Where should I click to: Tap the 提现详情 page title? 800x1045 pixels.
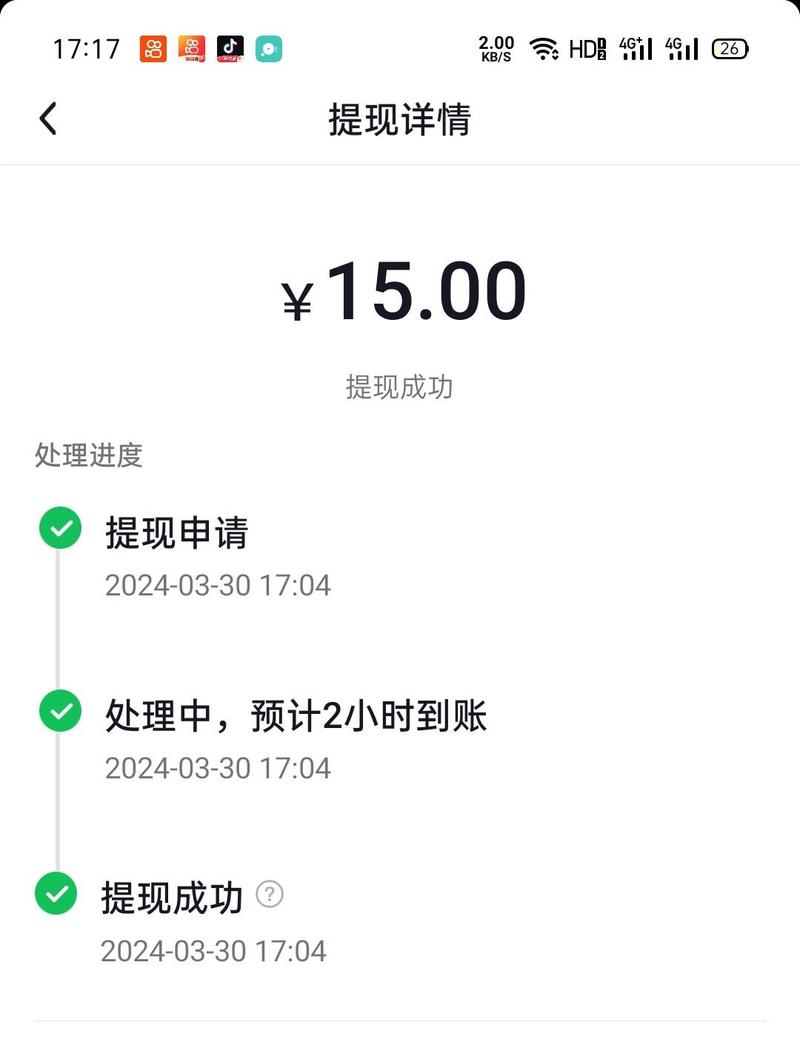[x=400, y=118]
